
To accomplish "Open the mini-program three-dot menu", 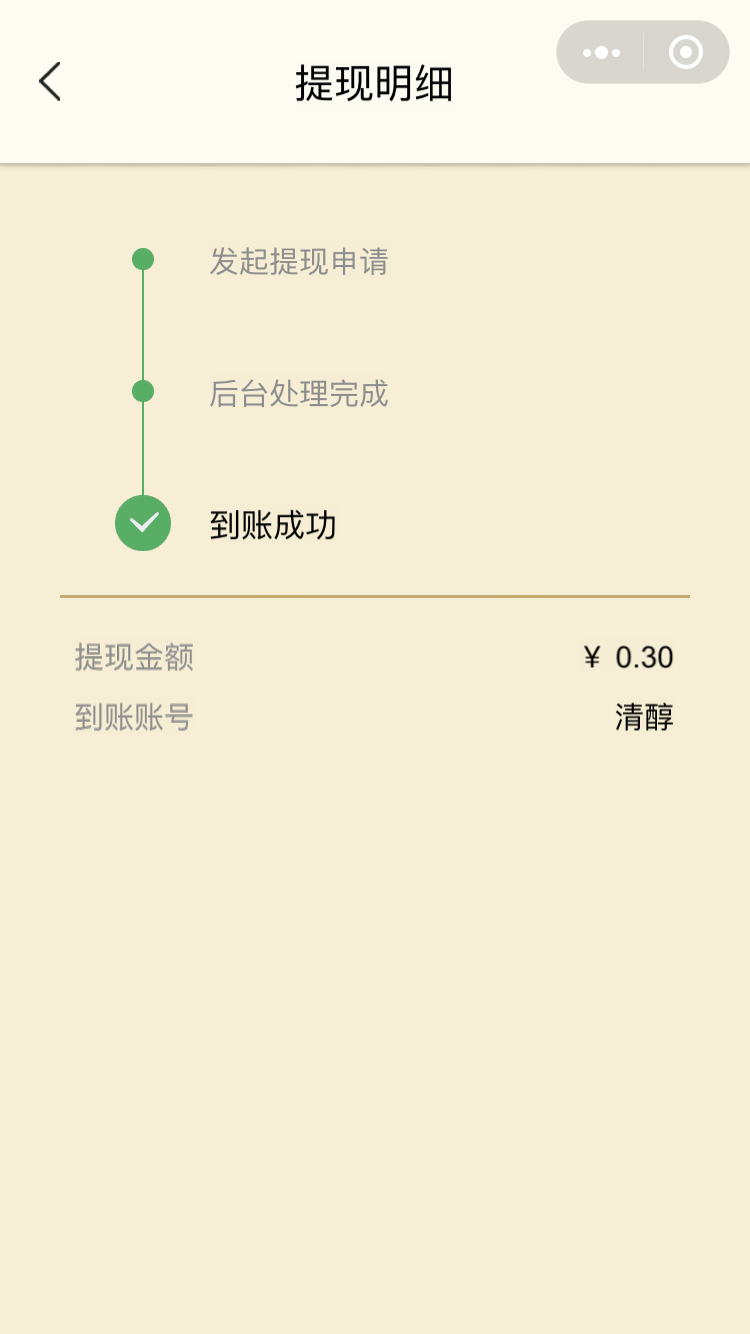I will click(601, 52).
